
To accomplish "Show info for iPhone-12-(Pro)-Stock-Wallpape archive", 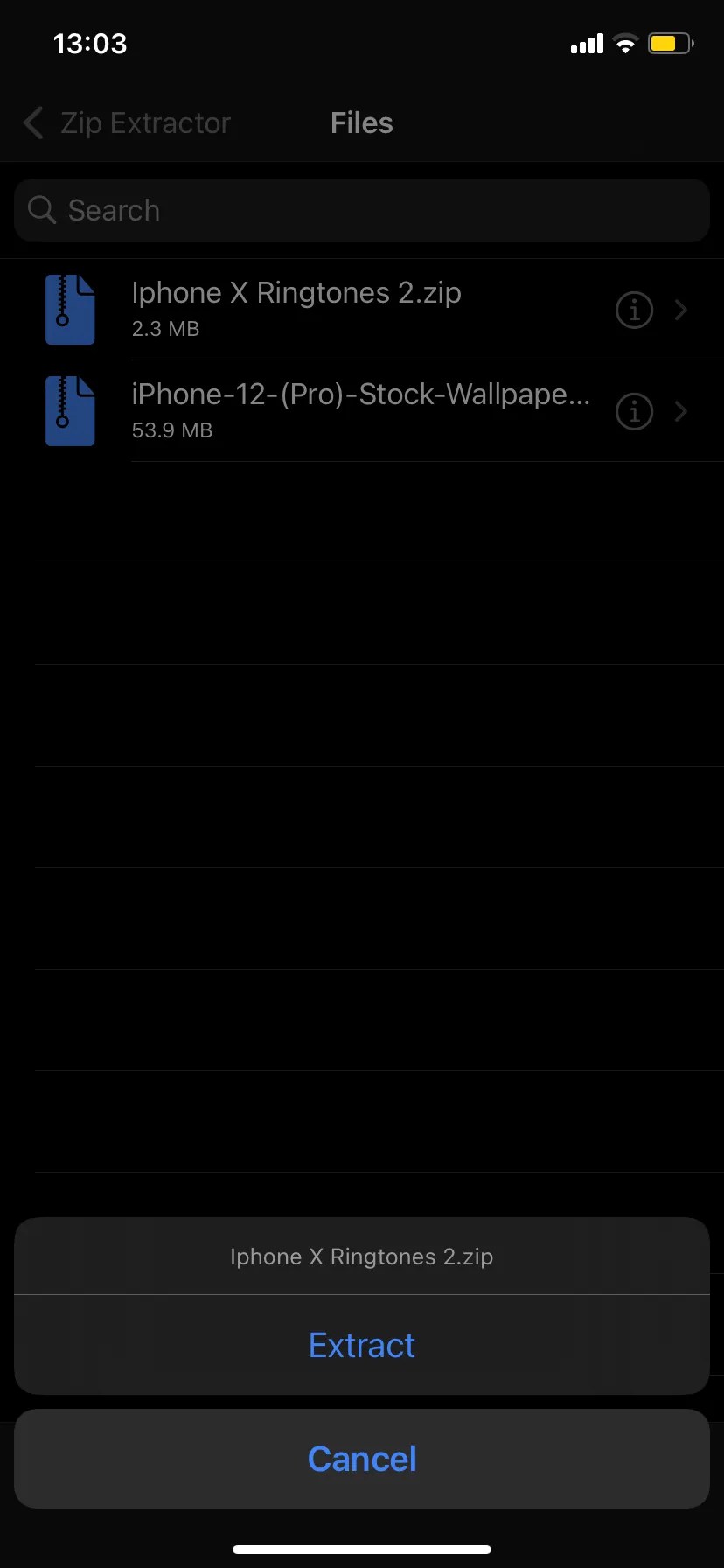I will pyautogui.click(x=635, y=411).
